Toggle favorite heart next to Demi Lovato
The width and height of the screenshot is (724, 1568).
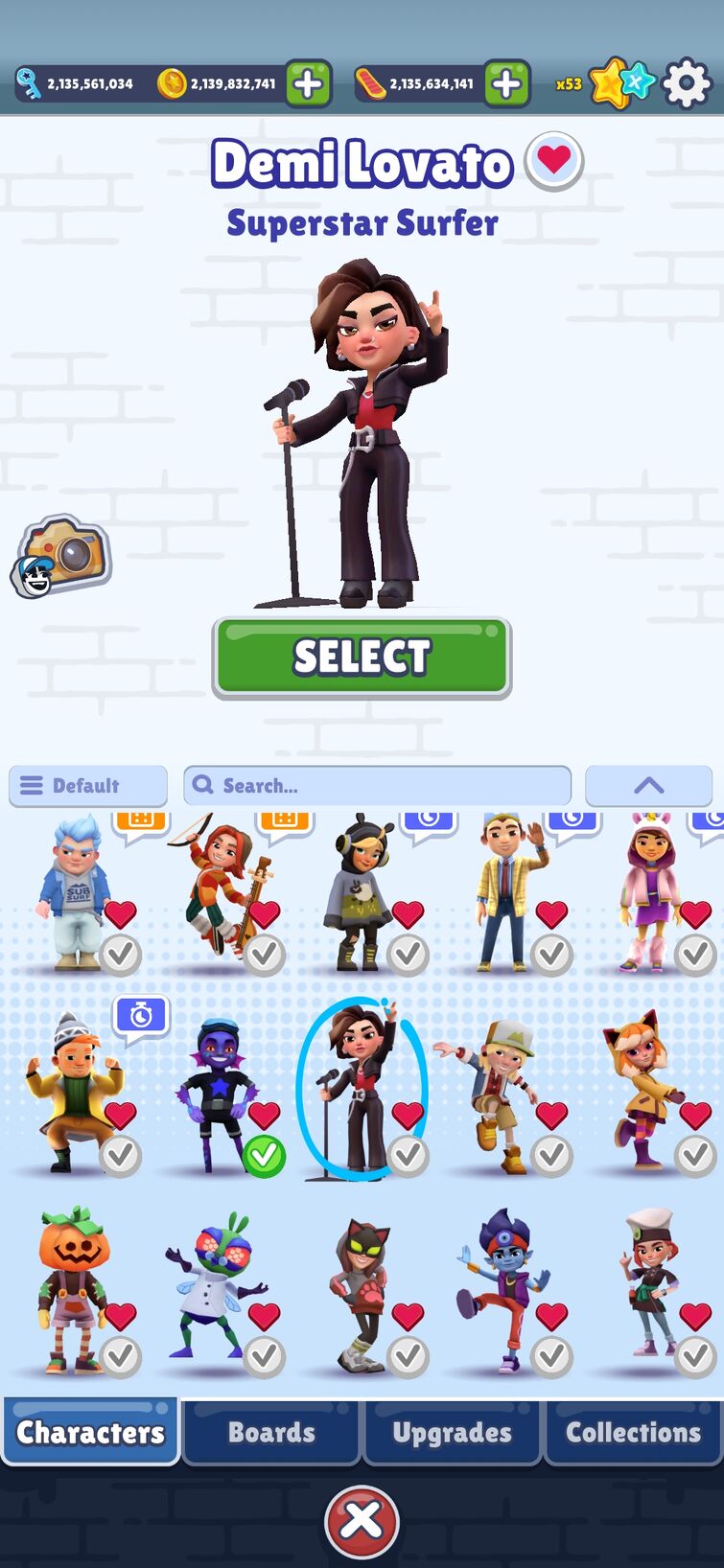point(554,161)
